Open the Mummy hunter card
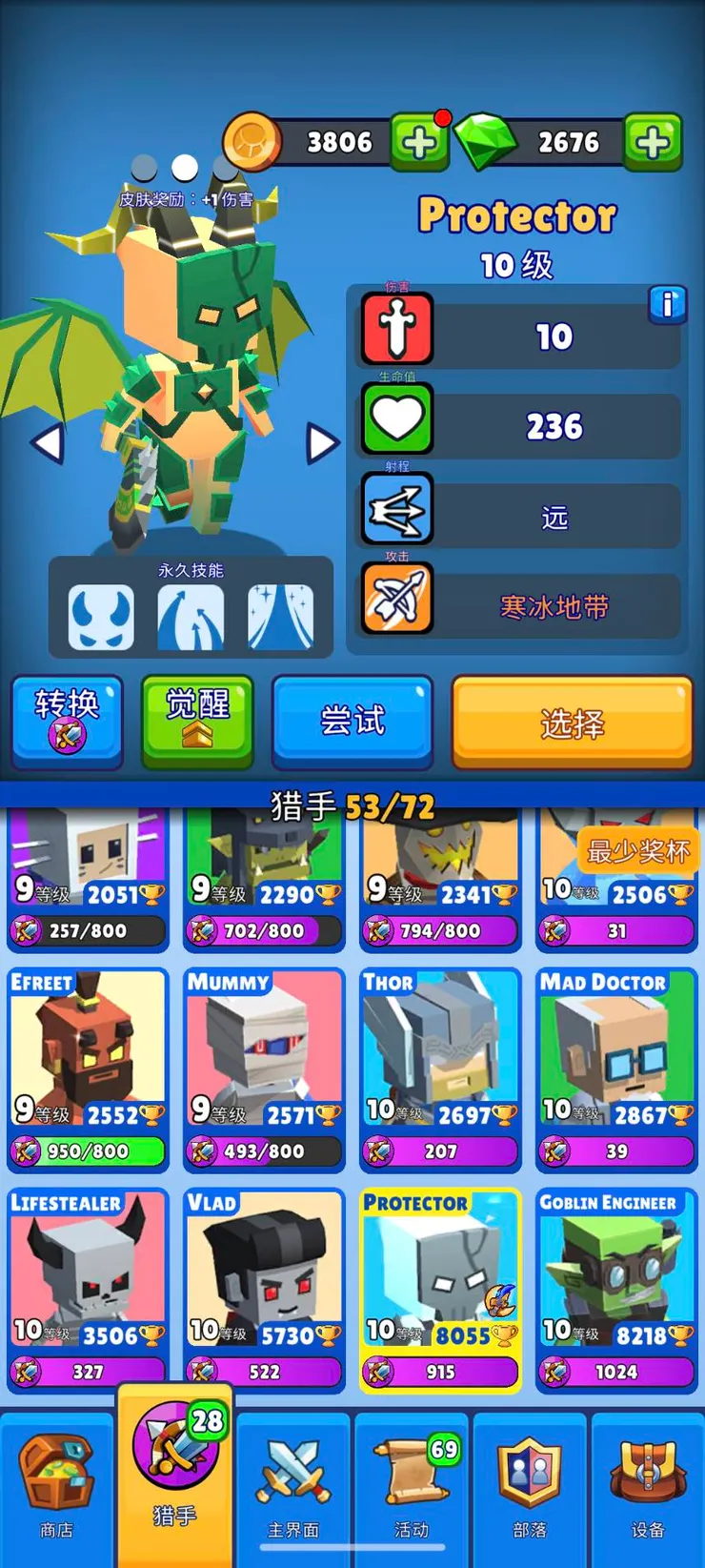 (x=264, y=1068)
